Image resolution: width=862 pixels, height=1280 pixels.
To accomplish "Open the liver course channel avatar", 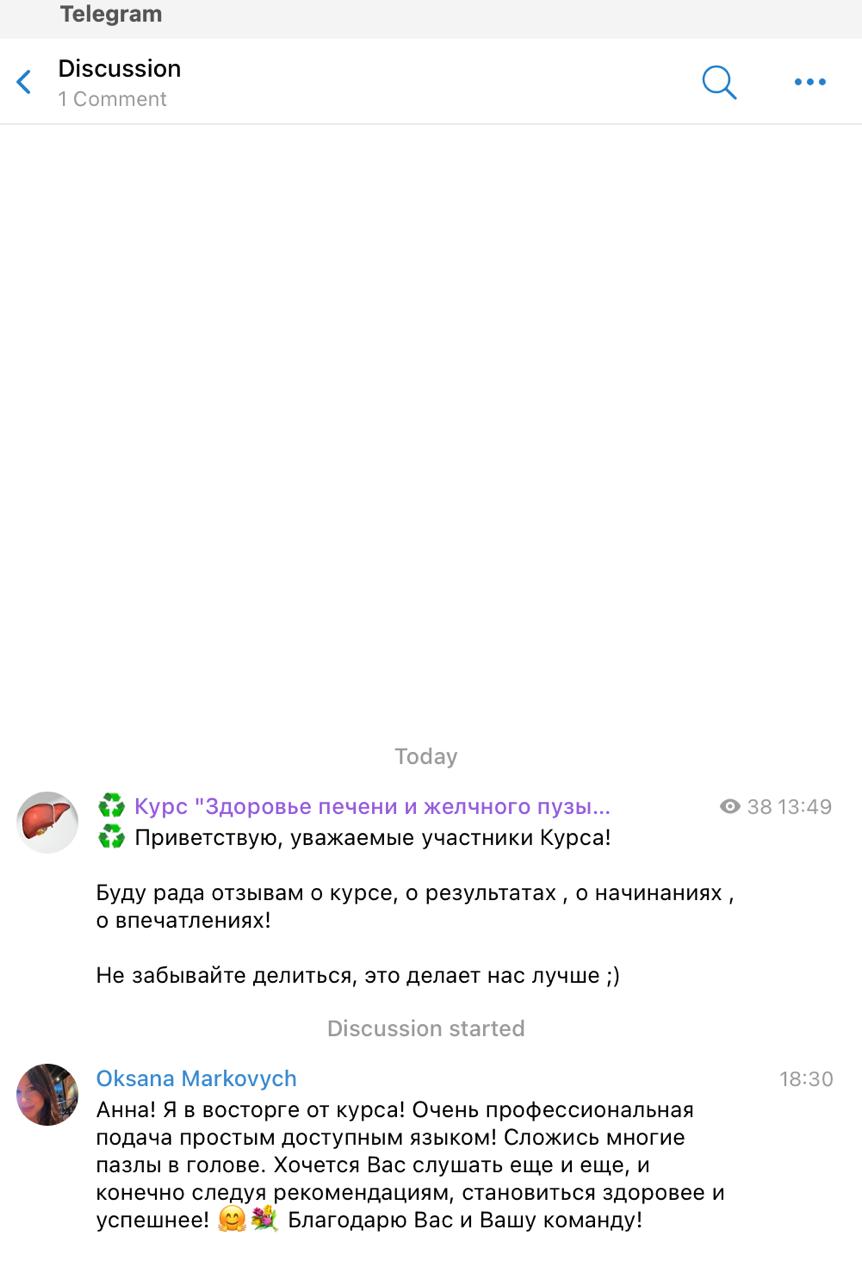I will pos(47,822).
